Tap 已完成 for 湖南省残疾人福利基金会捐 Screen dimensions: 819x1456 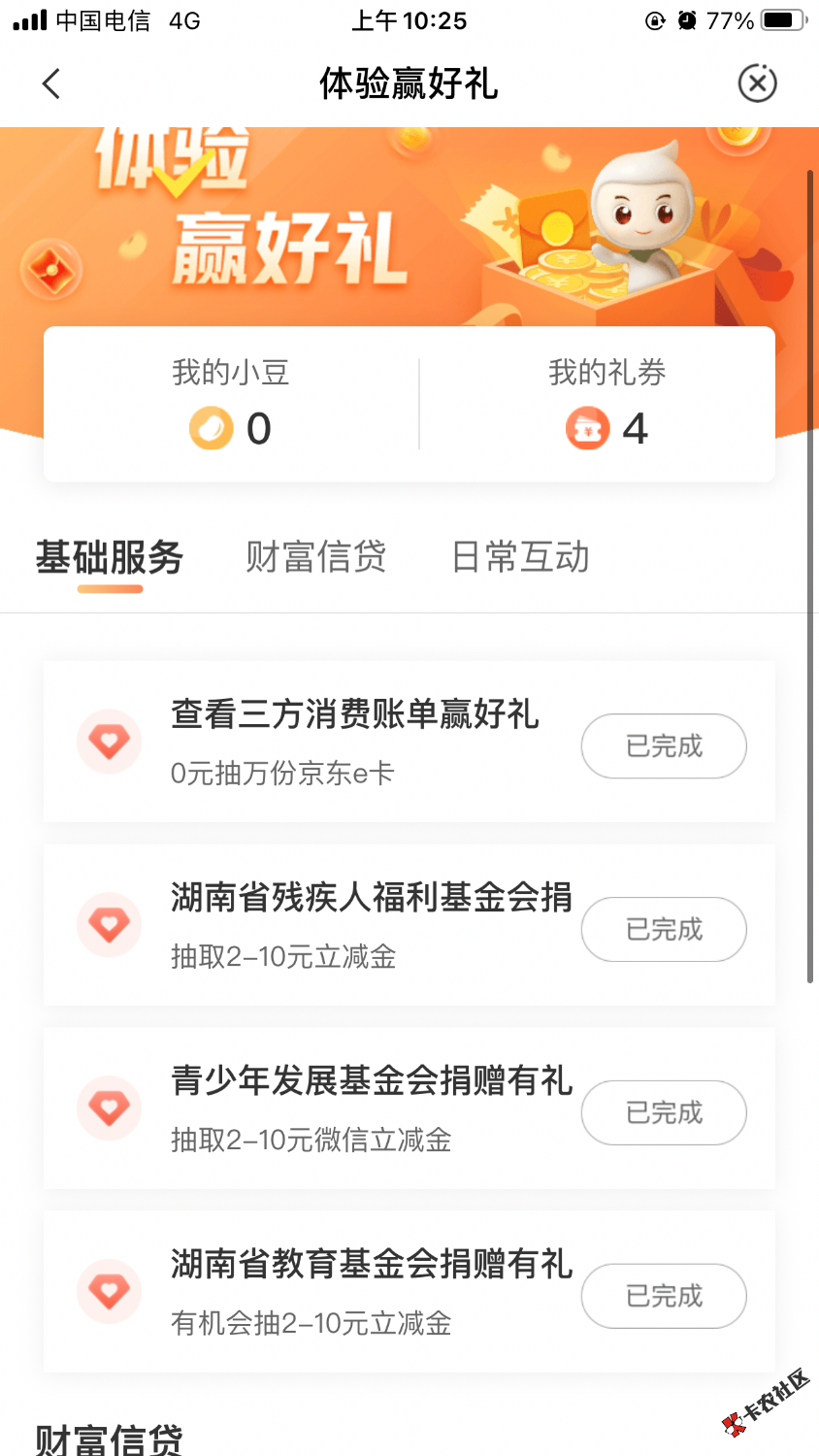664,930
